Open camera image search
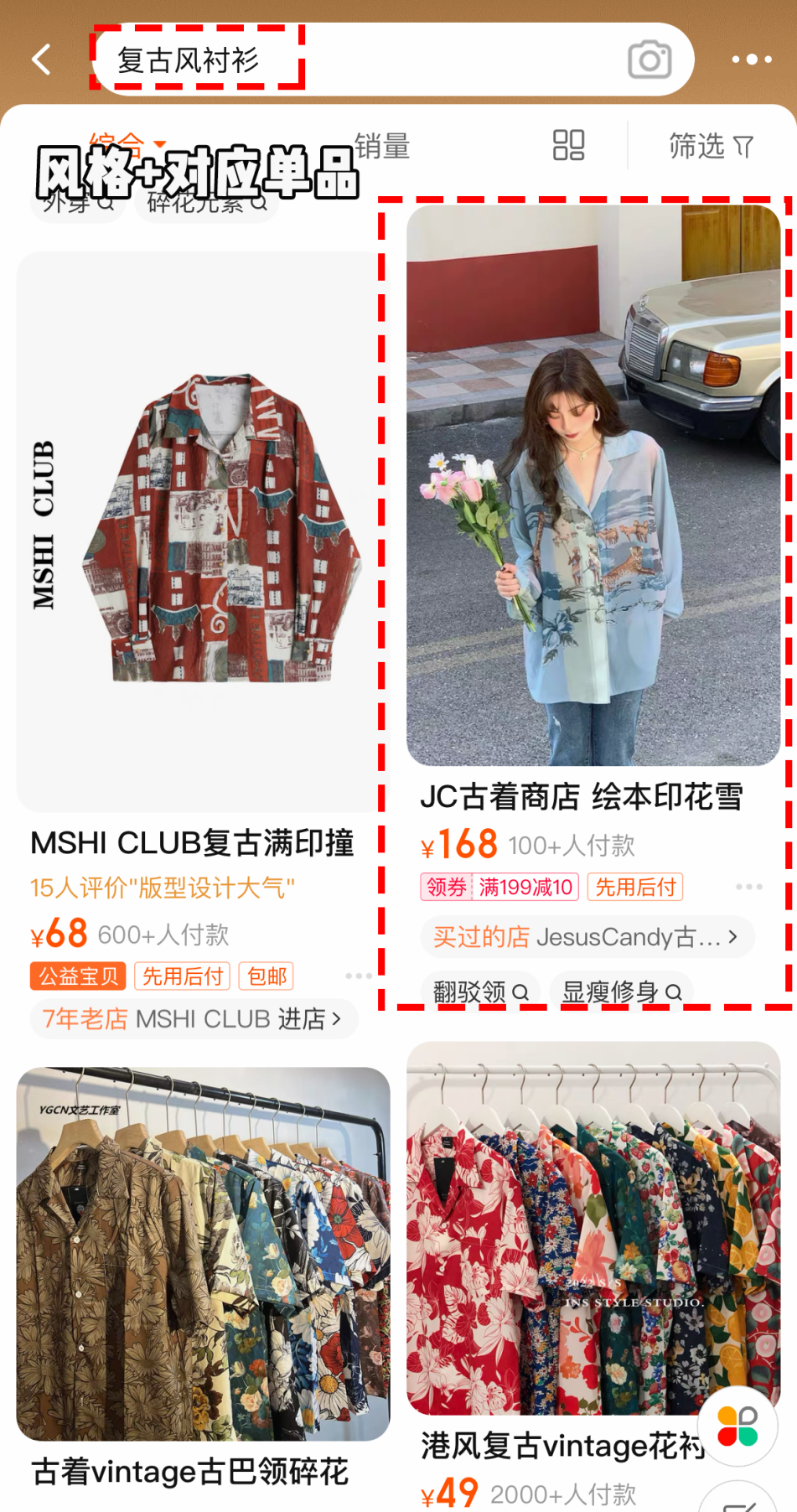 pyautogui.click(x=650, y=60)
